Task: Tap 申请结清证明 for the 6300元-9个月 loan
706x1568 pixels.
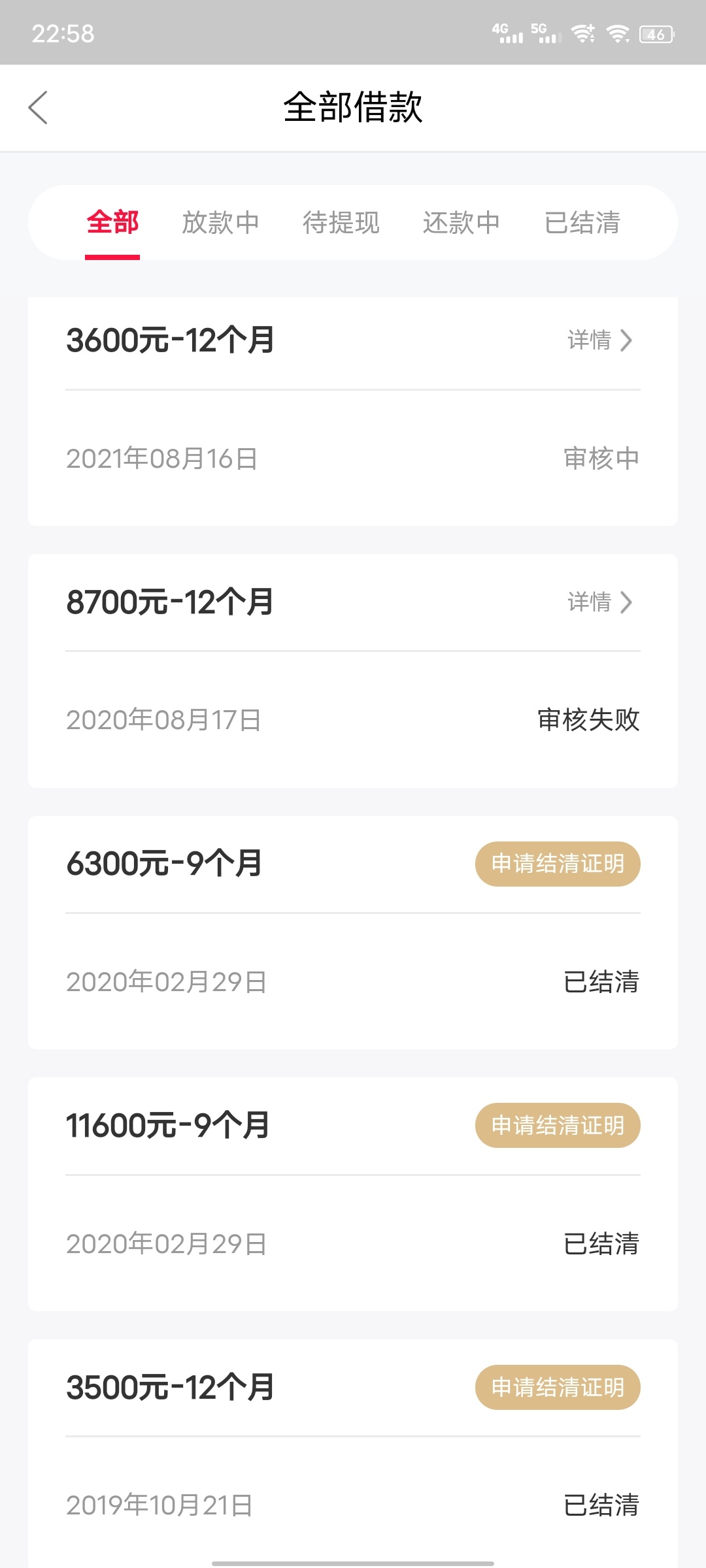Action: [x=558, y=864]
